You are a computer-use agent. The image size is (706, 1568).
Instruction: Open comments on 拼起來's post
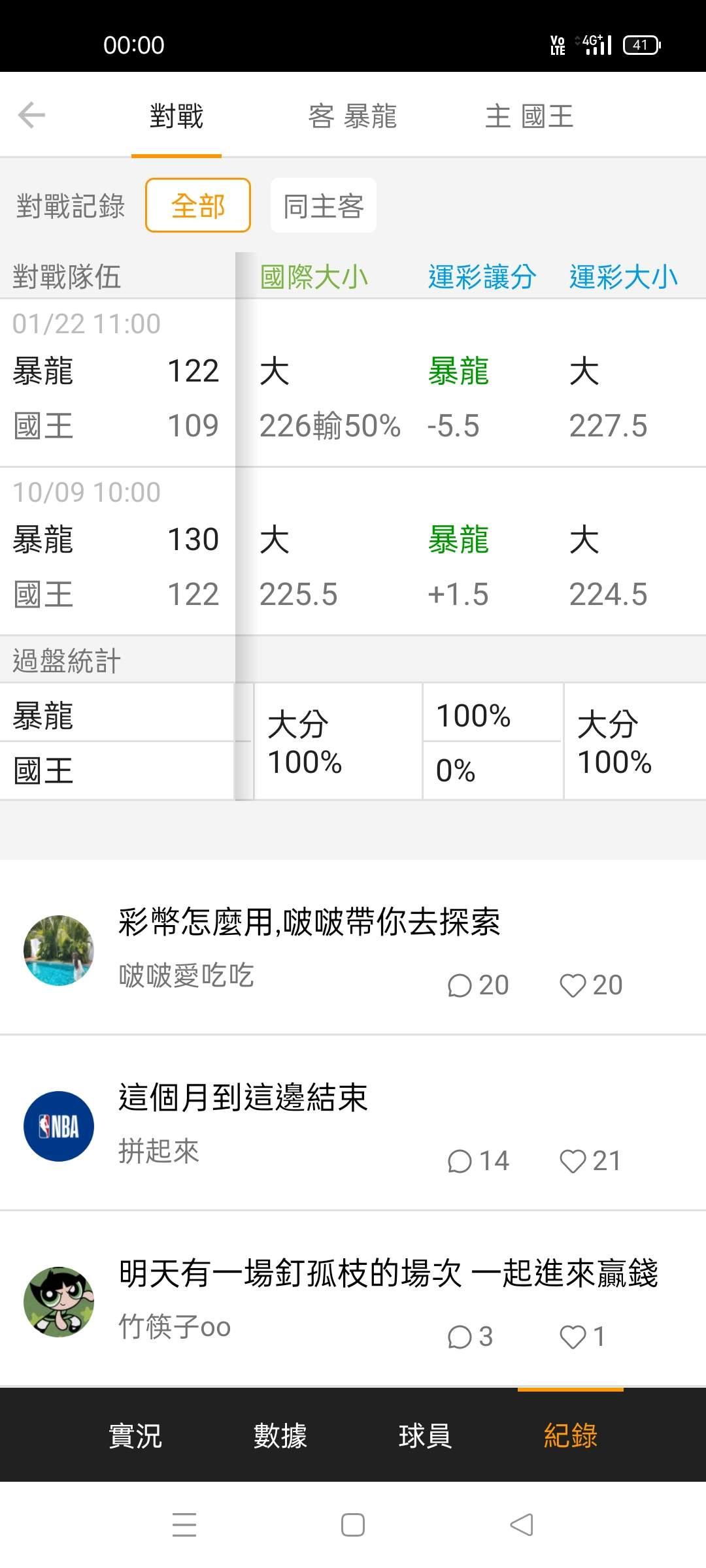coord(478,1161)
